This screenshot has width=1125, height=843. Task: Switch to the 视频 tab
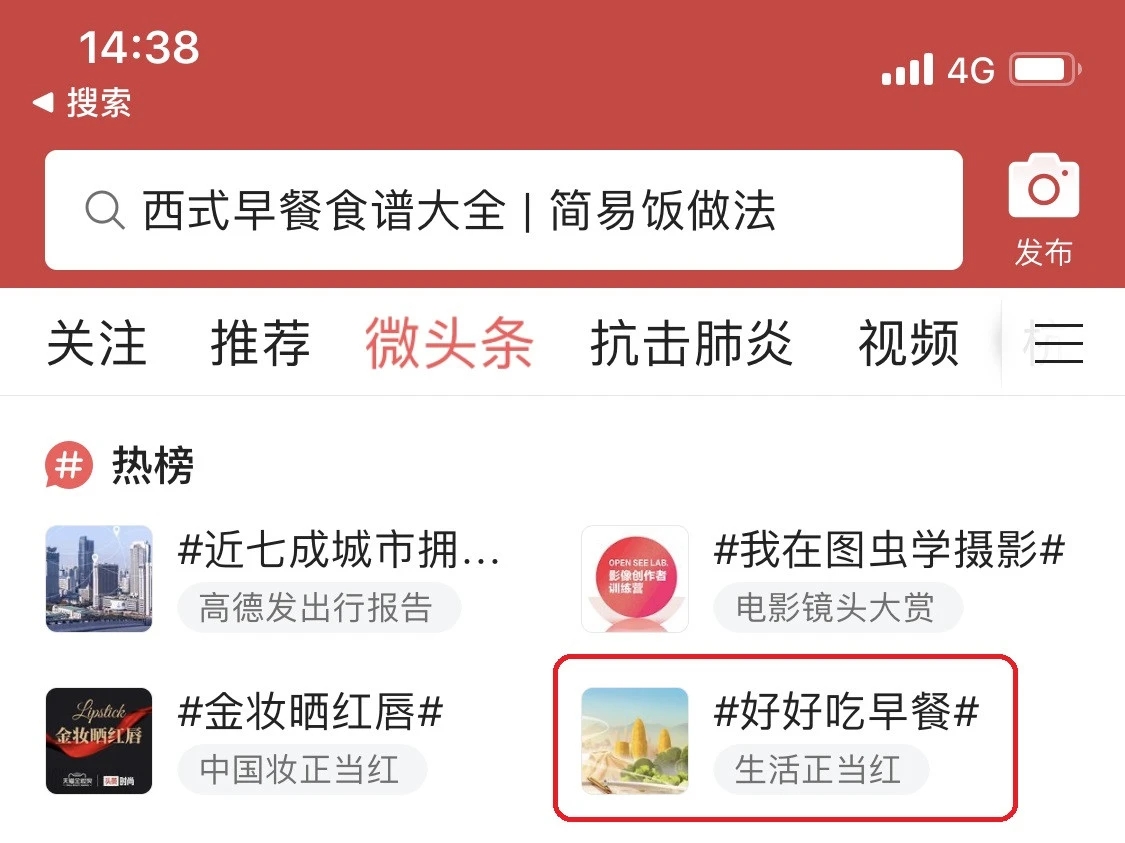[x=908, y=344]
